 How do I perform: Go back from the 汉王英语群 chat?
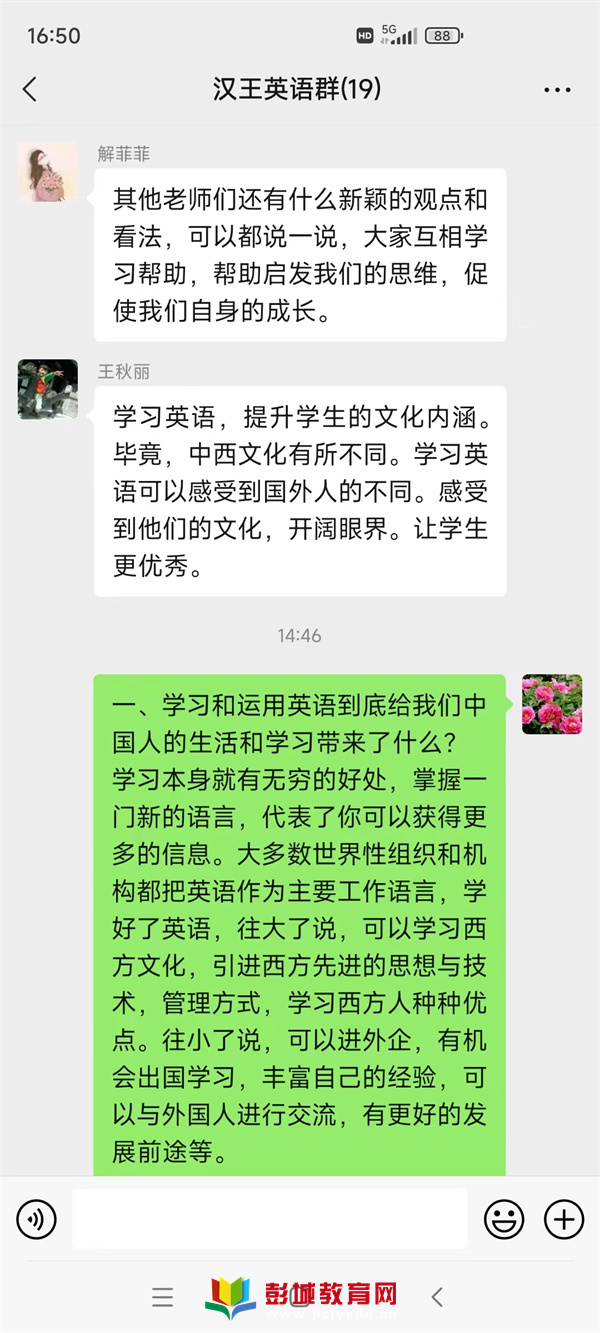pos(30,90)
